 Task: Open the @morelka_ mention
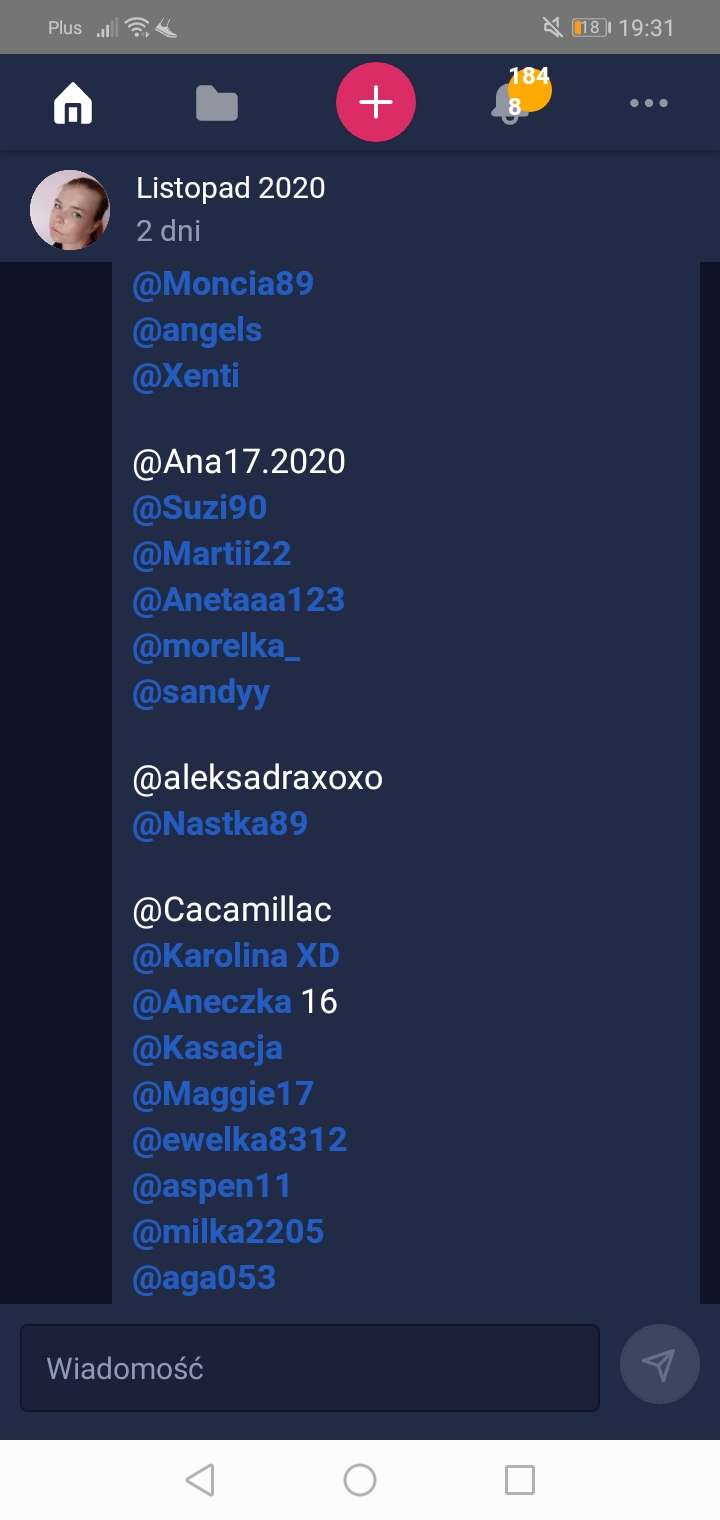coord(216,646)
